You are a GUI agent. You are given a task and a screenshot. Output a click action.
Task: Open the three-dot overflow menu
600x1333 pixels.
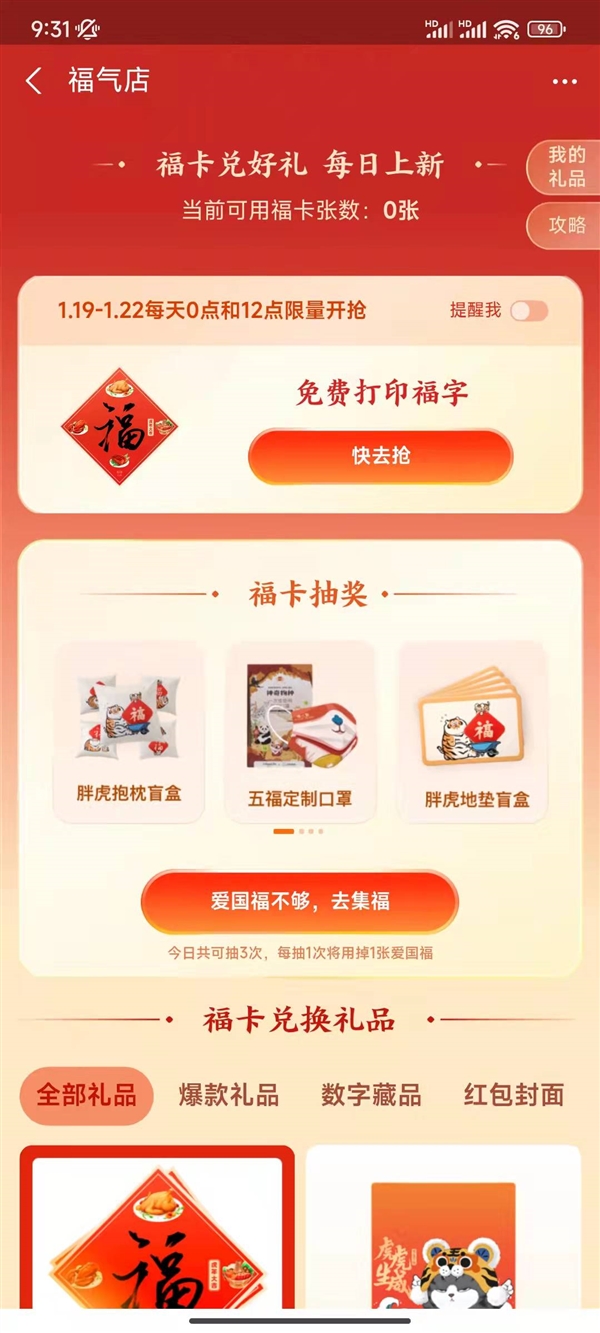coord(564,82)
